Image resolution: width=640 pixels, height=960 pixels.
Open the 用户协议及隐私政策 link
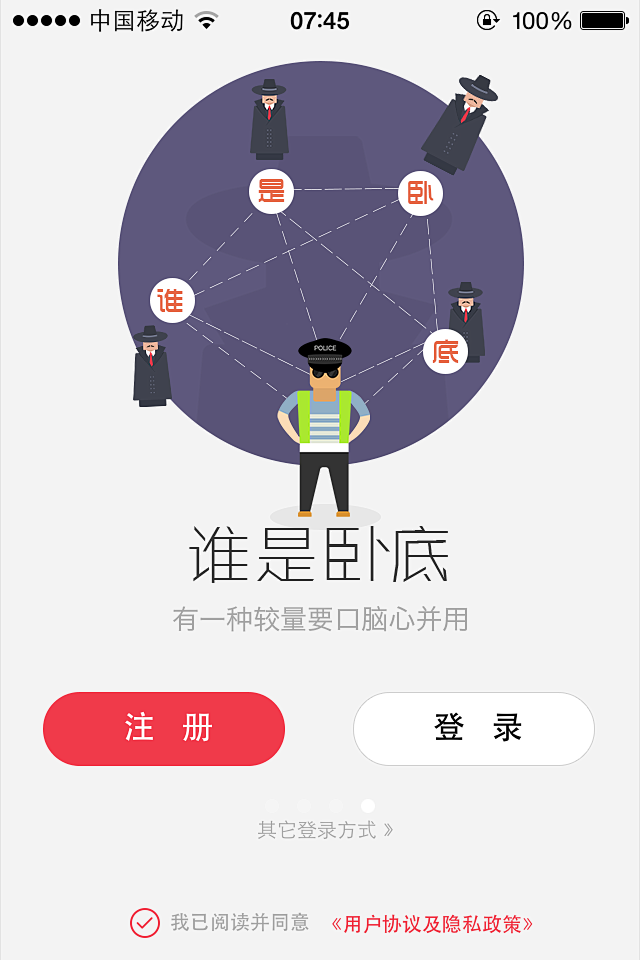tap(431, 924)
